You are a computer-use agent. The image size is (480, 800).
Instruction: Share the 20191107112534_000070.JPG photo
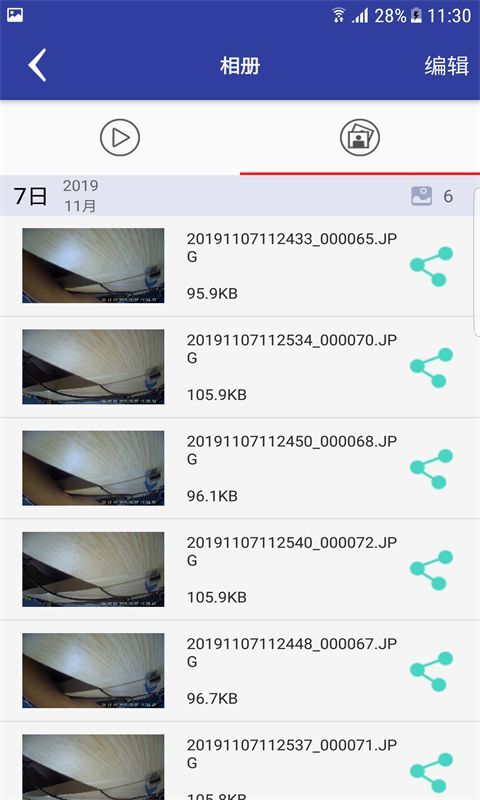point(432,367)
